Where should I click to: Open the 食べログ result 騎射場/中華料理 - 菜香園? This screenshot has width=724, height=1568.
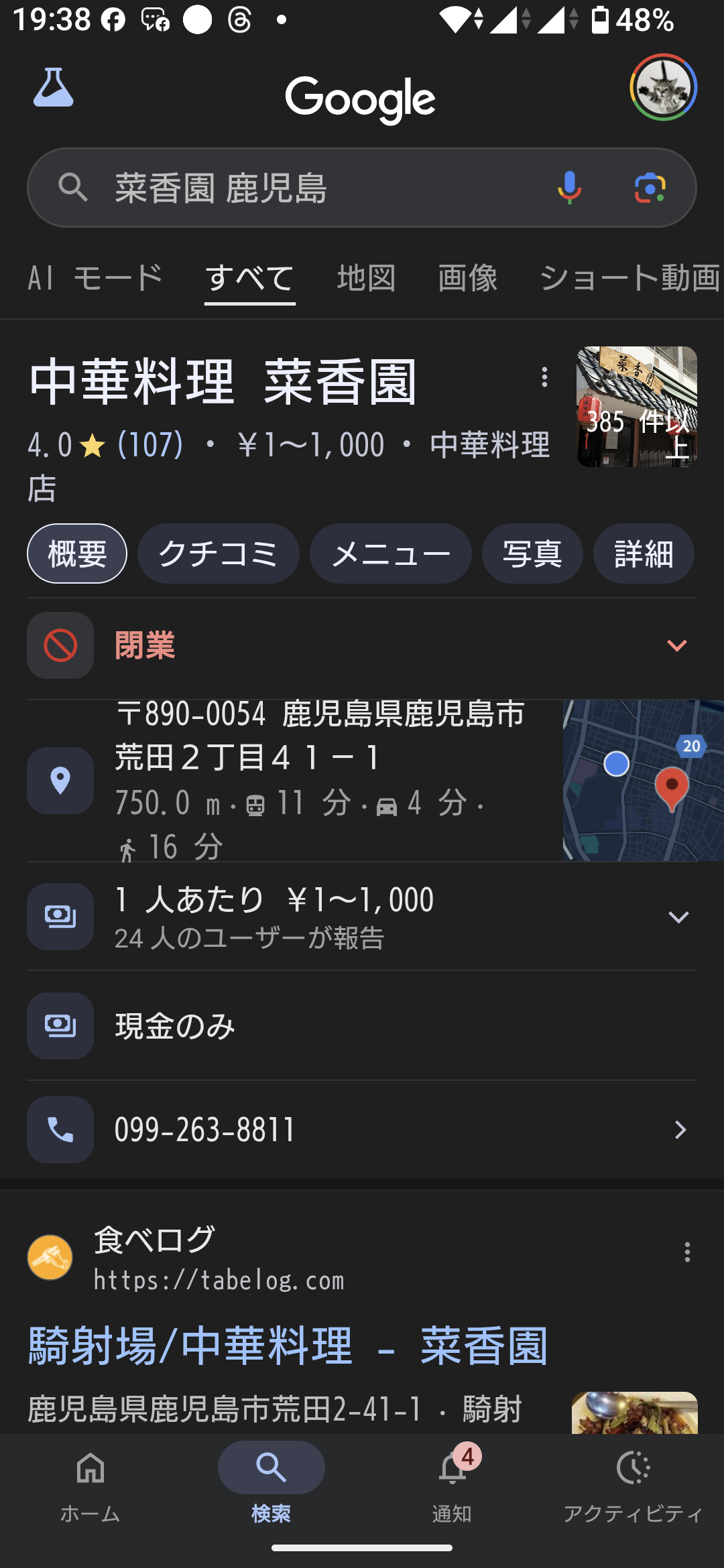pos(288,1346)
